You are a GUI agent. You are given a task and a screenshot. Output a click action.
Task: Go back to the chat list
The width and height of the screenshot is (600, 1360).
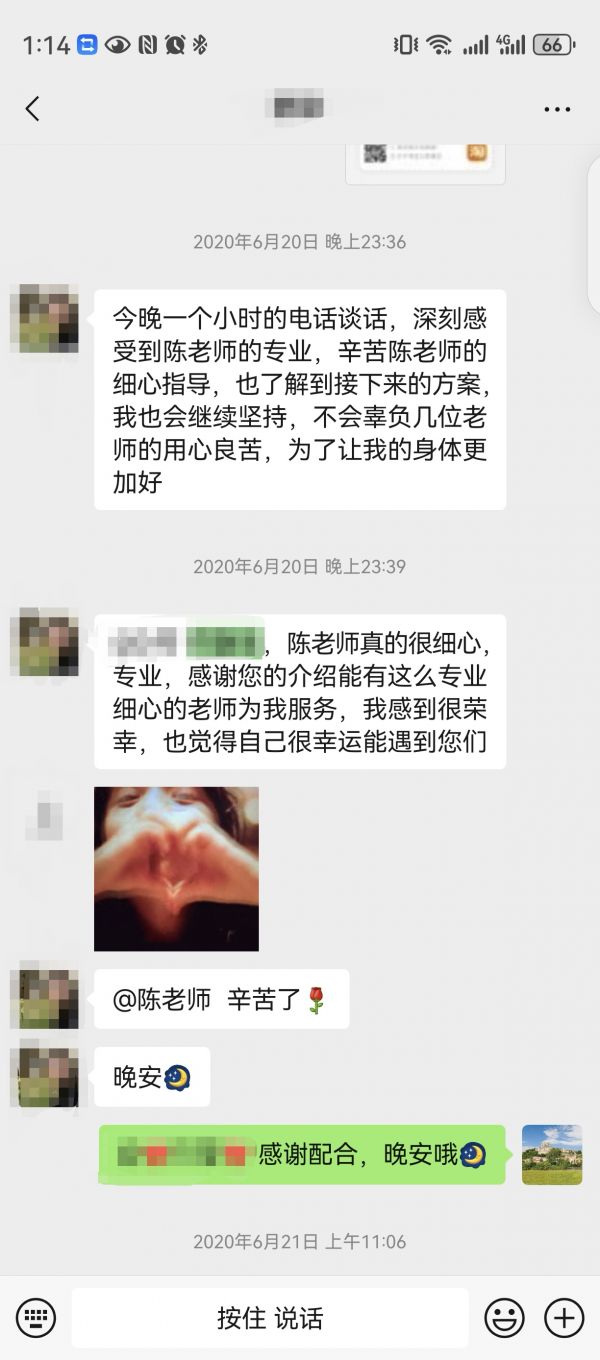[33, 108]
